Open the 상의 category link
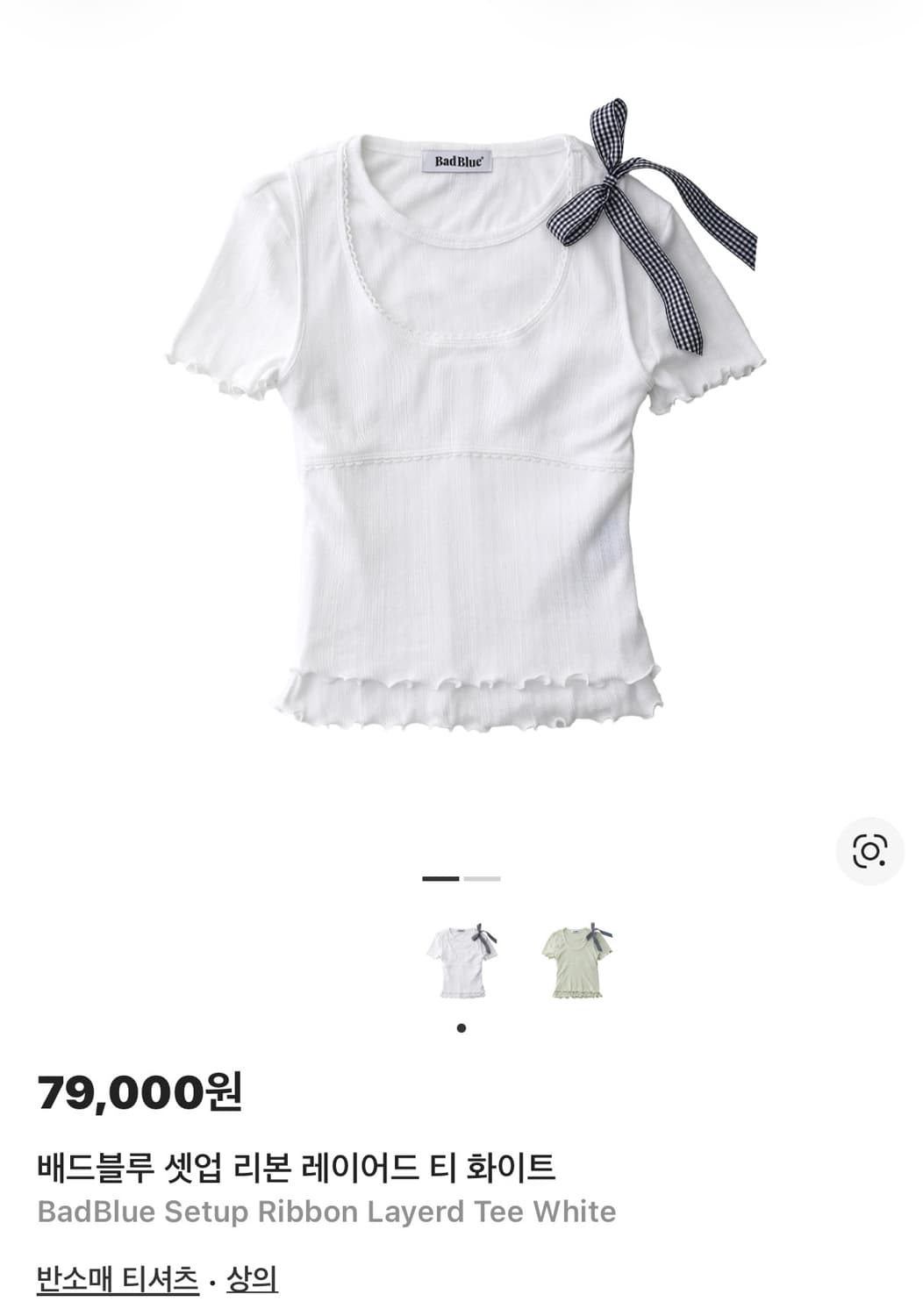 point(252,1279)
